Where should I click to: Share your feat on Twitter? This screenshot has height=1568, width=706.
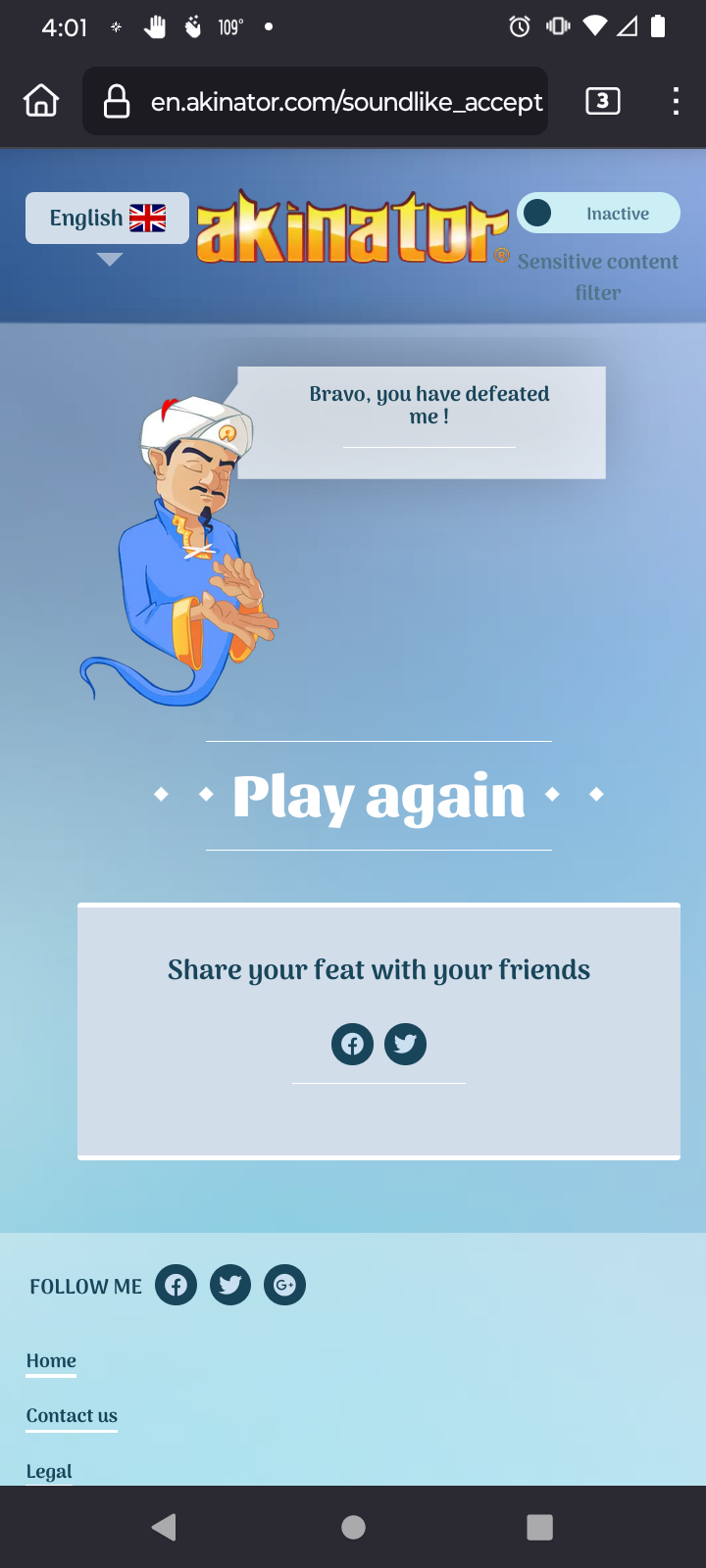tap(405, 1044)
